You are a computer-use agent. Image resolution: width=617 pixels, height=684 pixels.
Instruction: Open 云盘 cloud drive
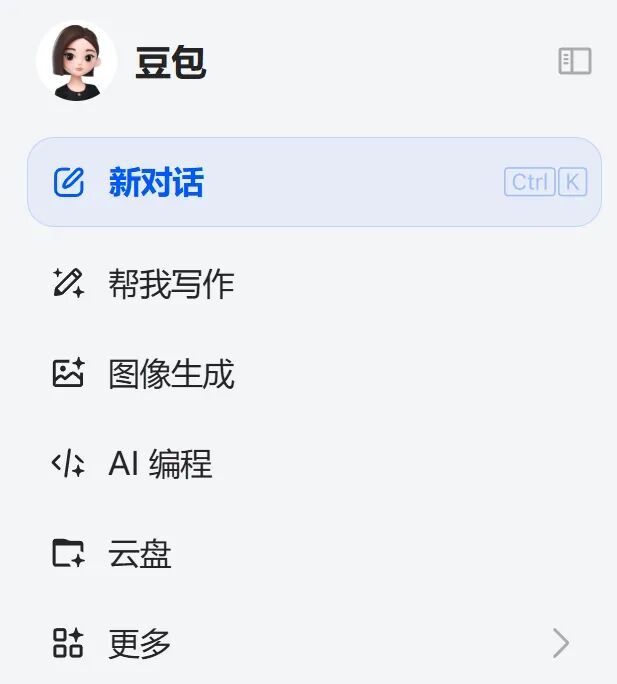(x=140, y=554)
